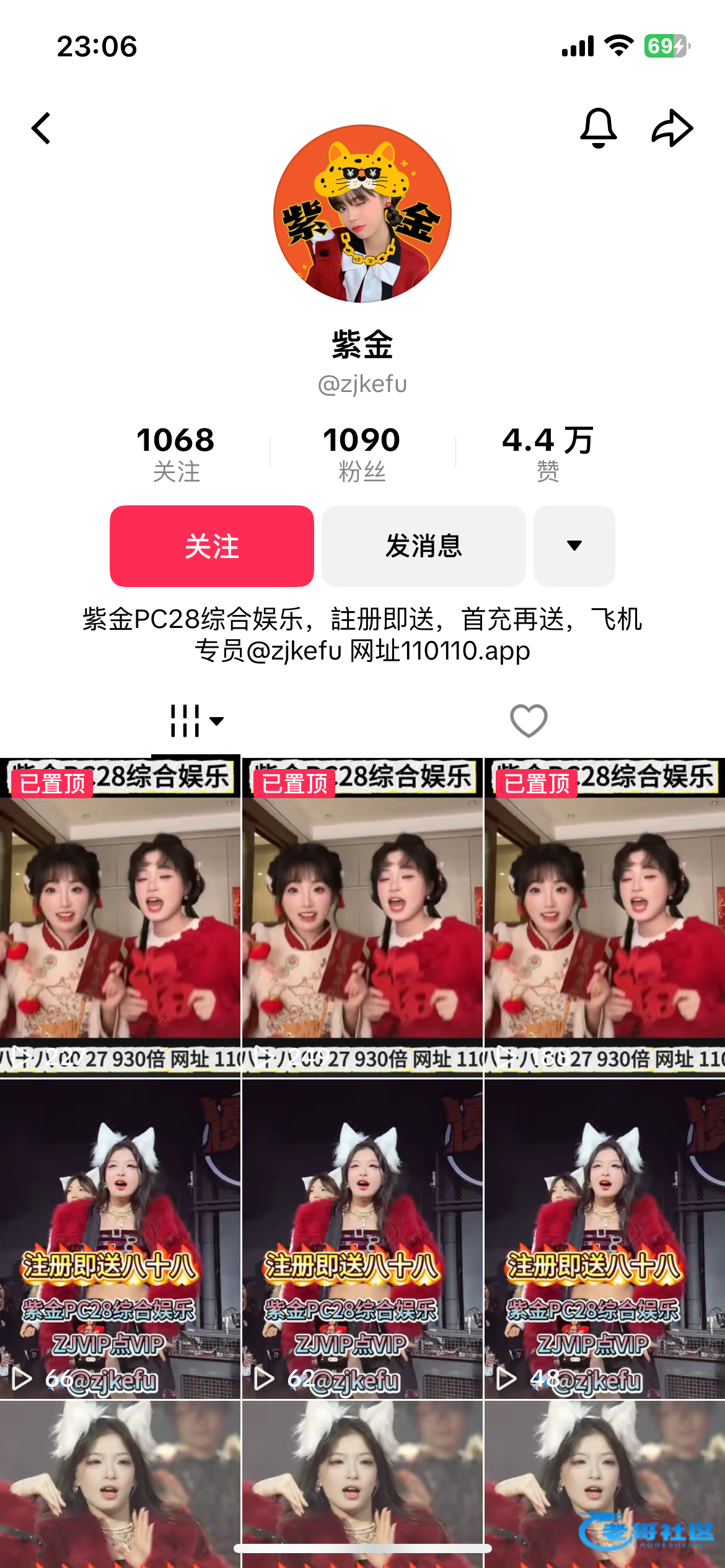Open the notifications bell icon

598,128
